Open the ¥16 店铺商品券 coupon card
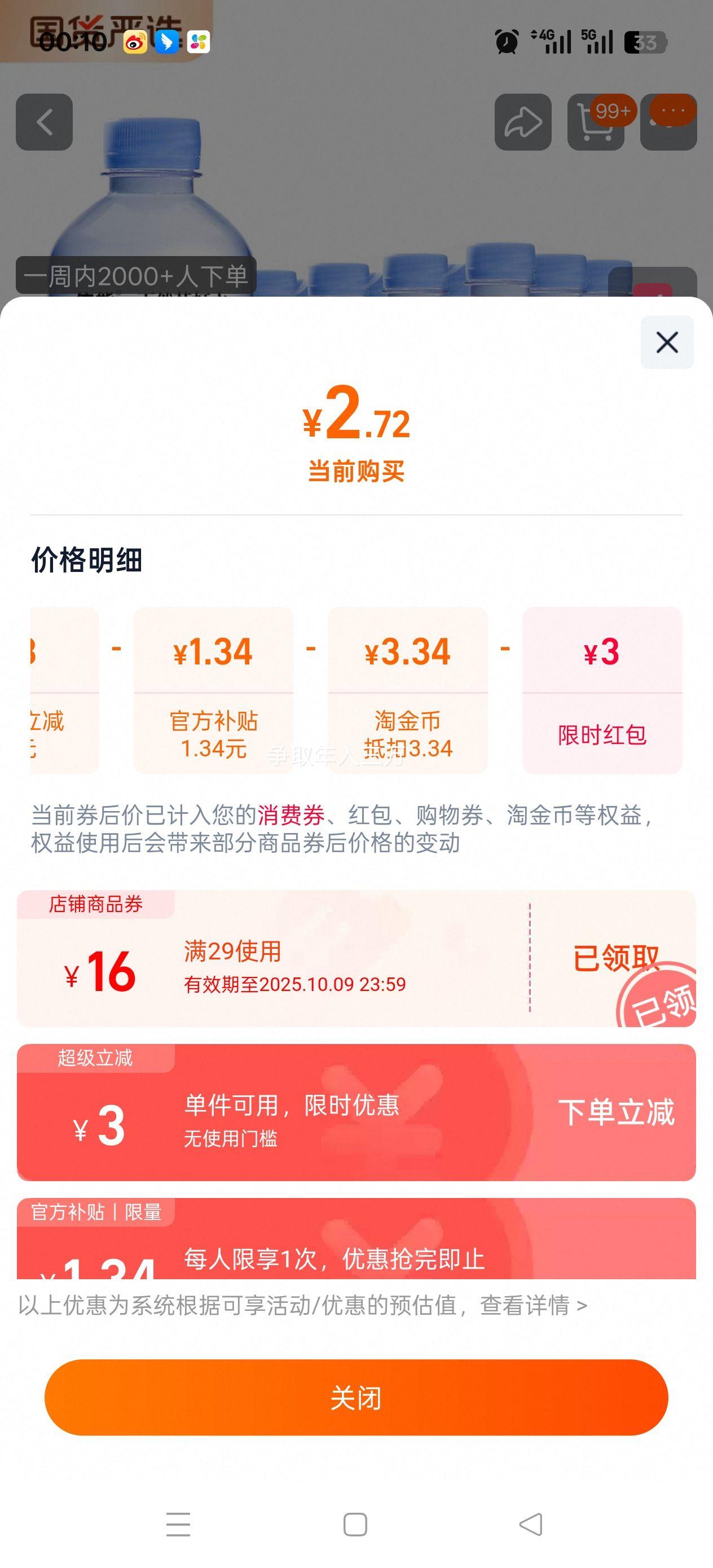The height and width of the screenshot is (1568, 713). (x=274, y=959)
